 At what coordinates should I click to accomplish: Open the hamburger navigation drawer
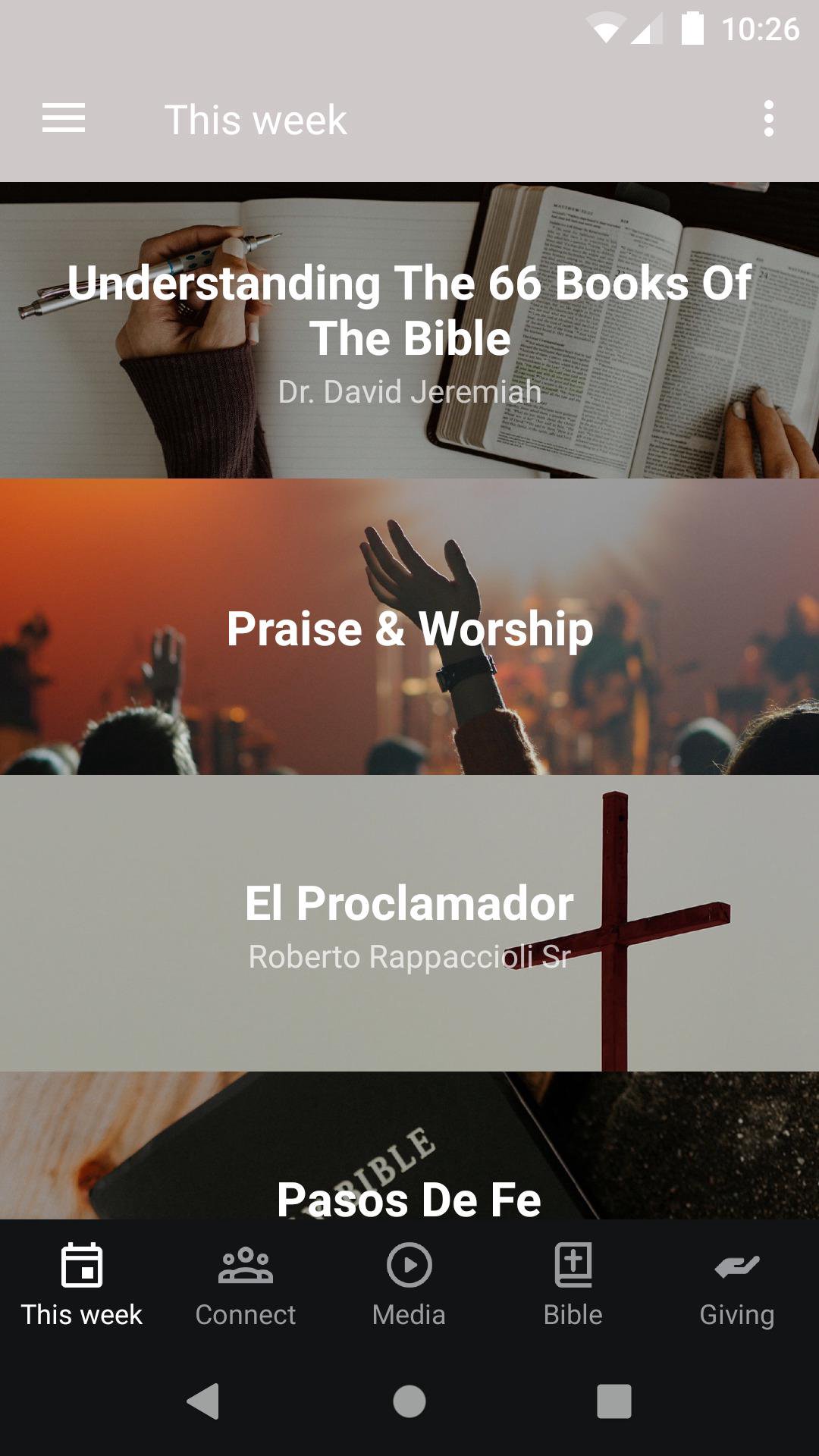[64, 119]
